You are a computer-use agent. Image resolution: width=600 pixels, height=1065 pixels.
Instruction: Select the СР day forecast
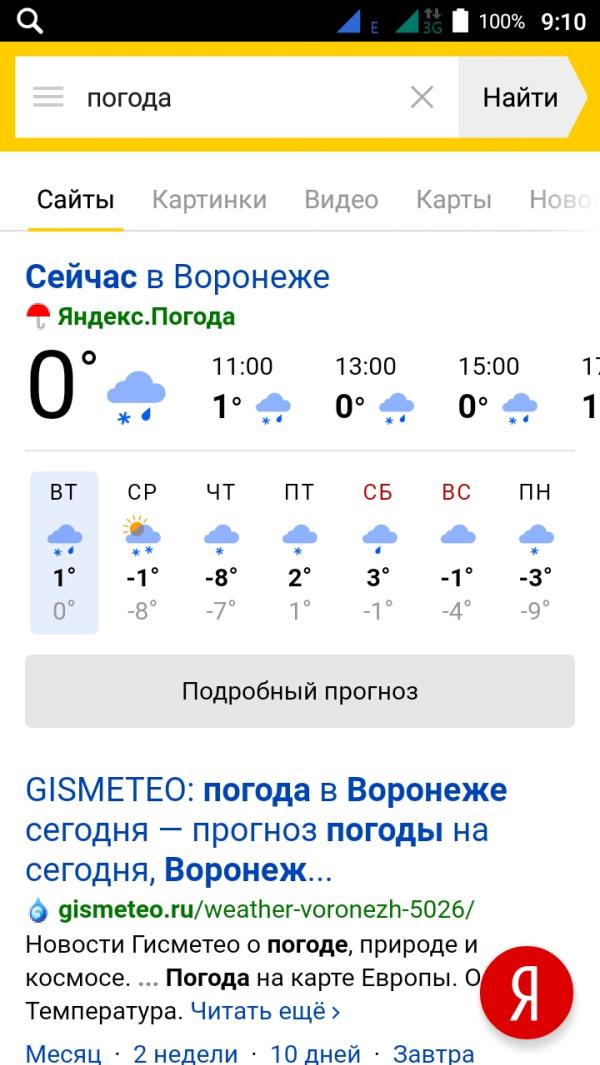[x=142, y=552]
